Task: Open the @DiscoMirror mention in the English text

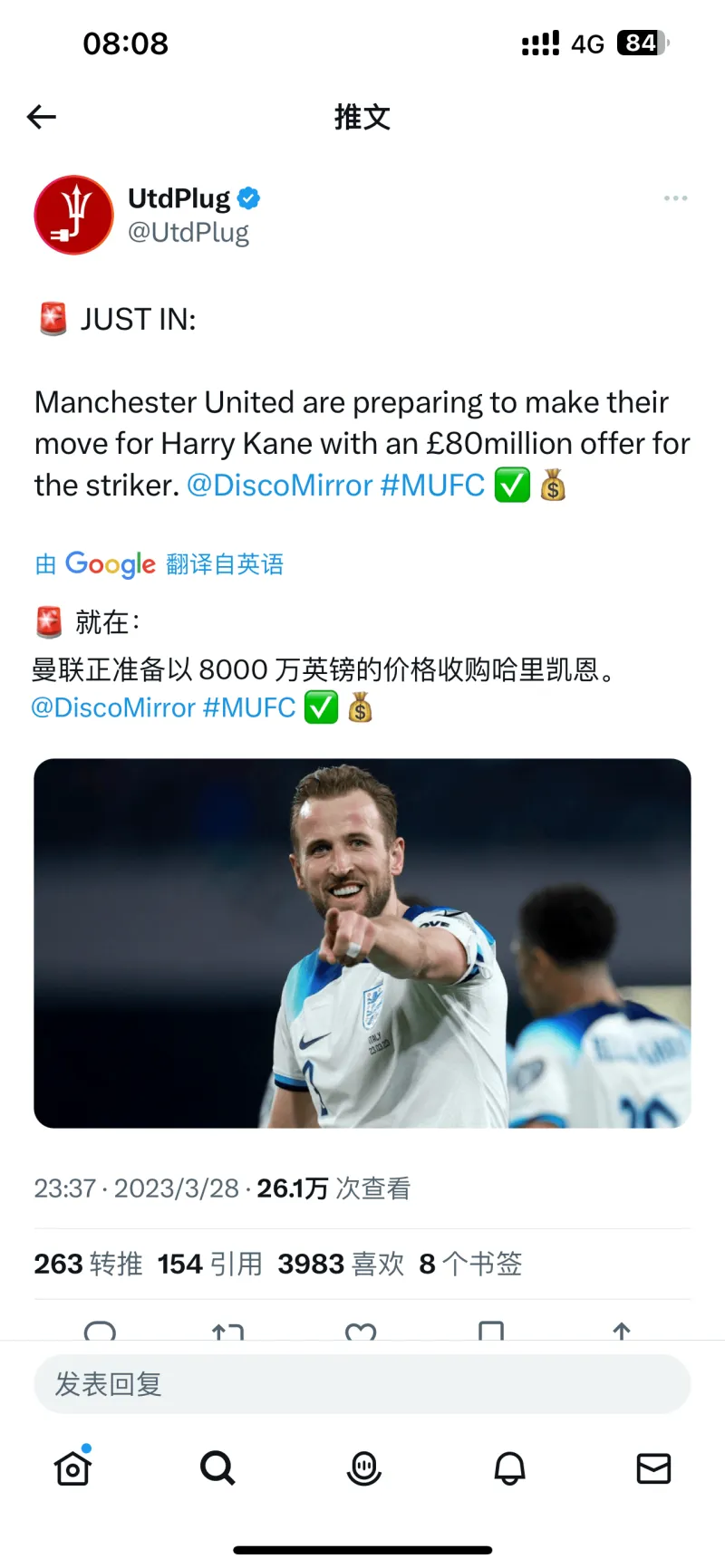Action: 279,486
